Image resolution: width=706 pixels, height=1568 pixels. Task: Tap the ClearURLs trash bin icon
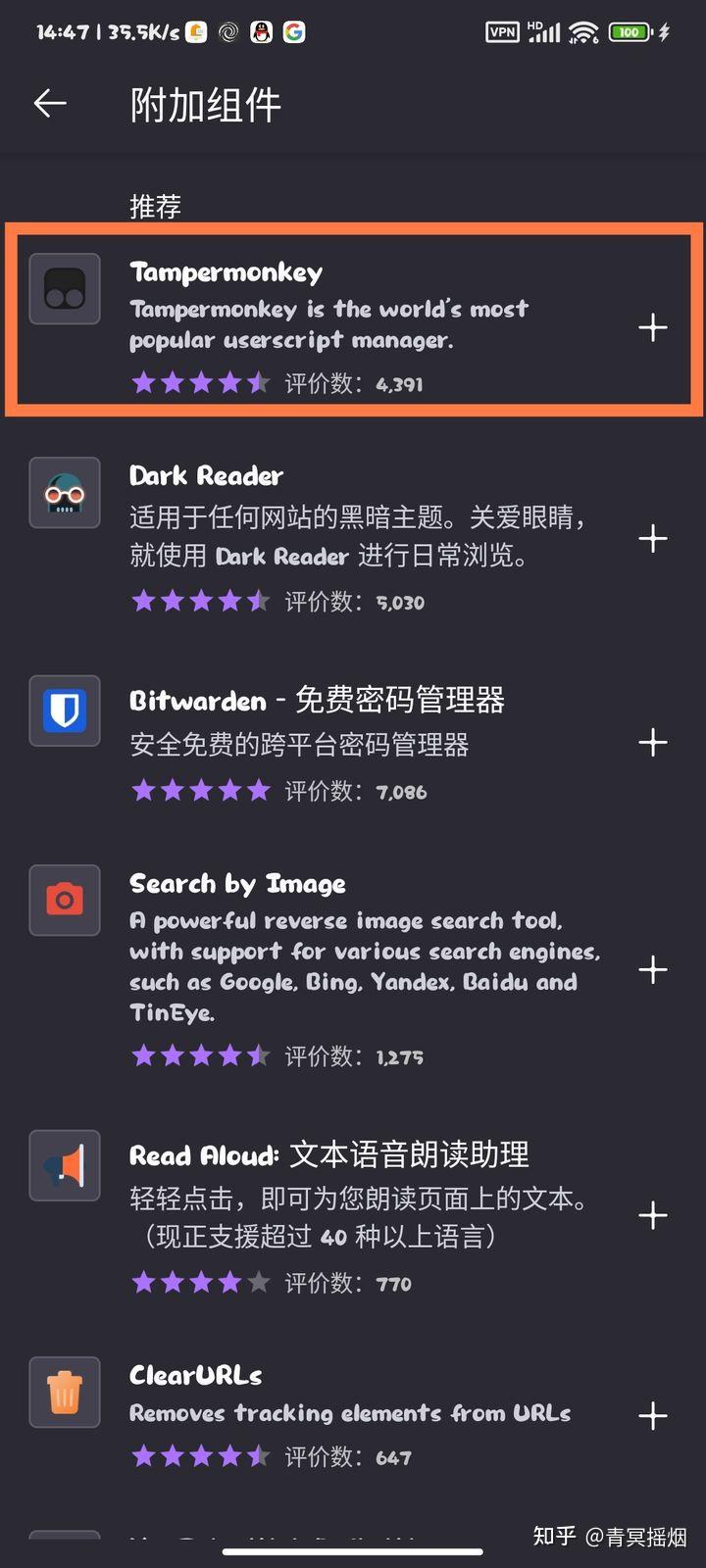[65, 1392]
